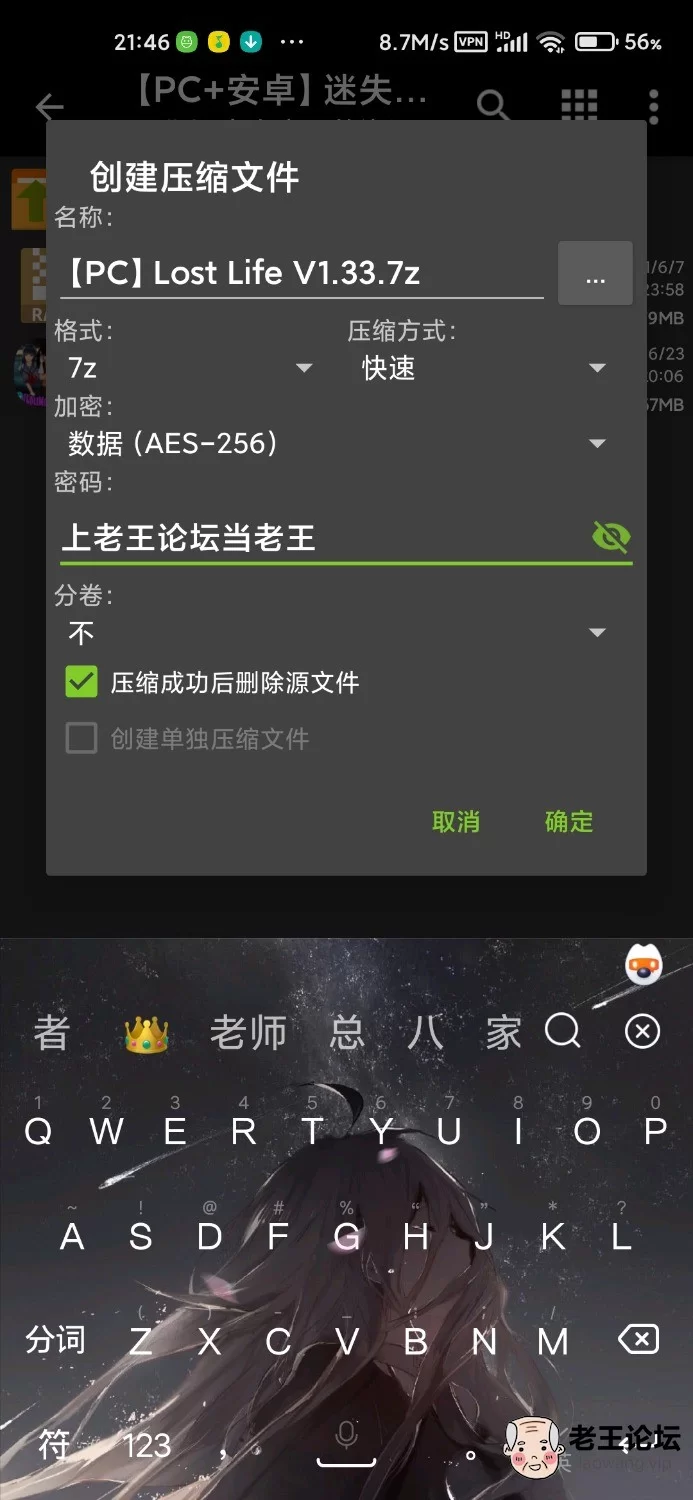
Task: Confirm with the 确定 button
Action: click(569, 822)
